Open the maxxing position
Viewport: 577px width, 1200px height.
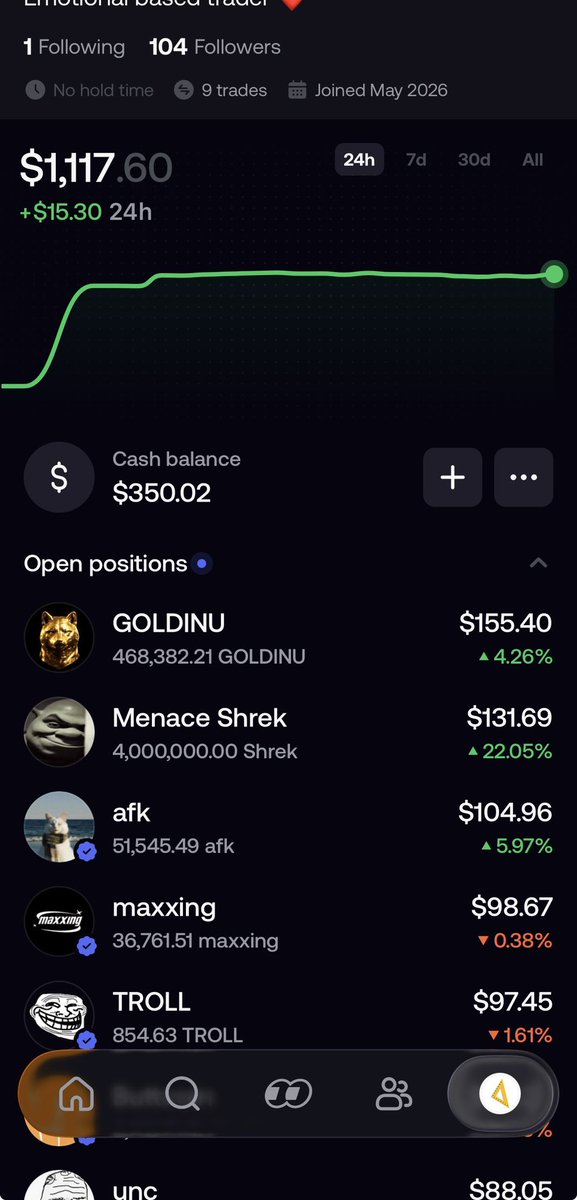click(x=288, y=922)
